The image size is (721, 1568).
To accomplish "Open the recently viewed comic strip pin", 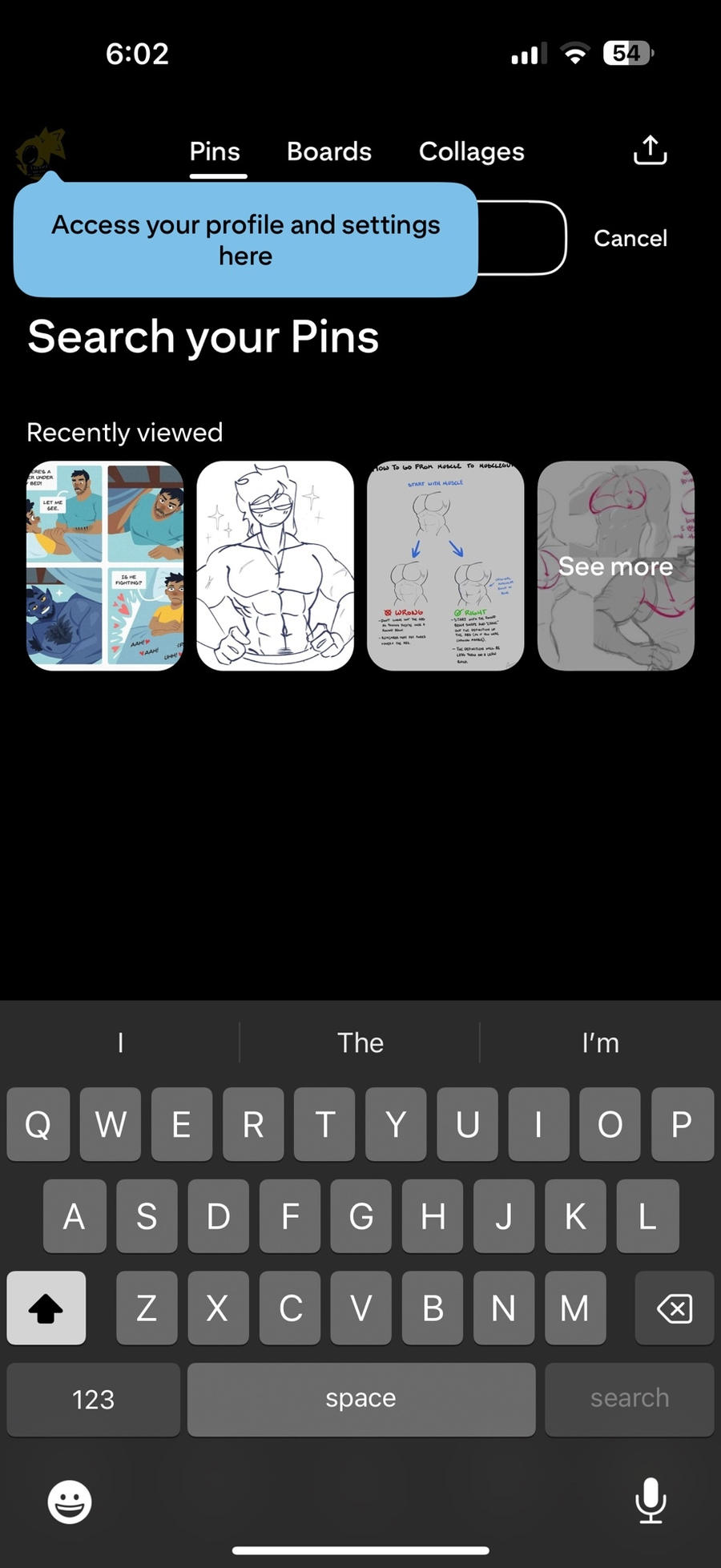I will coord(105,566).
